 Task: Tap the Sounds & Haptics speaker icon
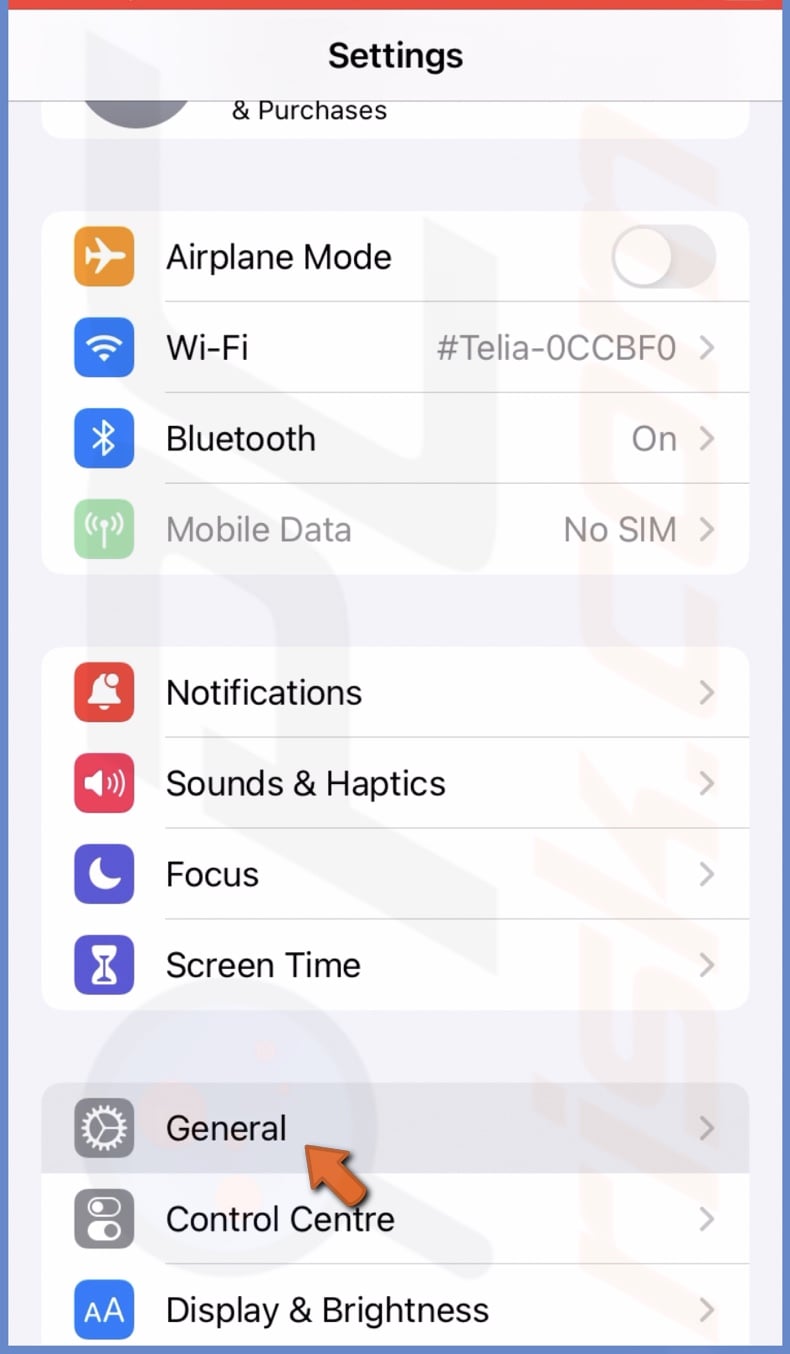[x=103, y=783]
